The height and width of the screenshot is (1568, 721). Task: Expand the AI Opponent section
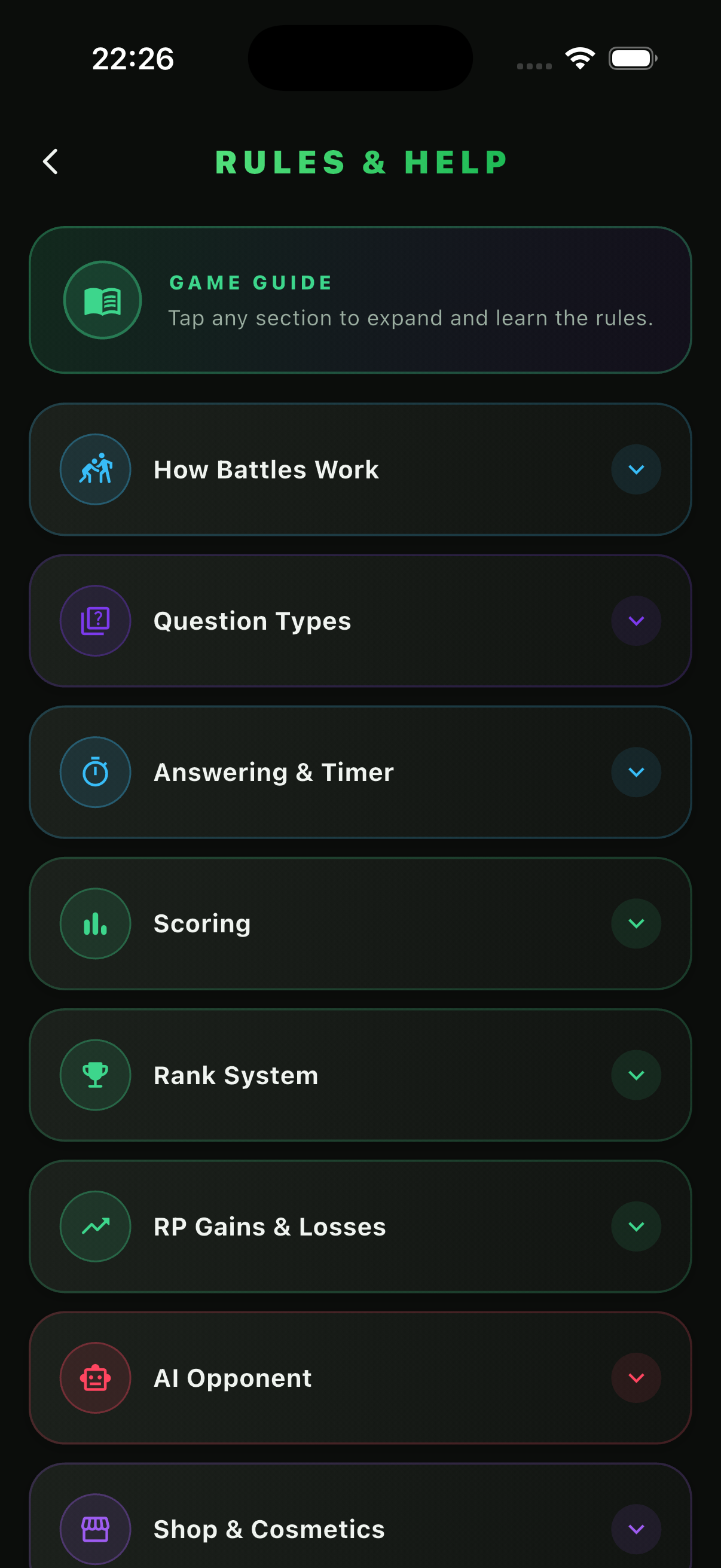click(x=636, y=1377)
